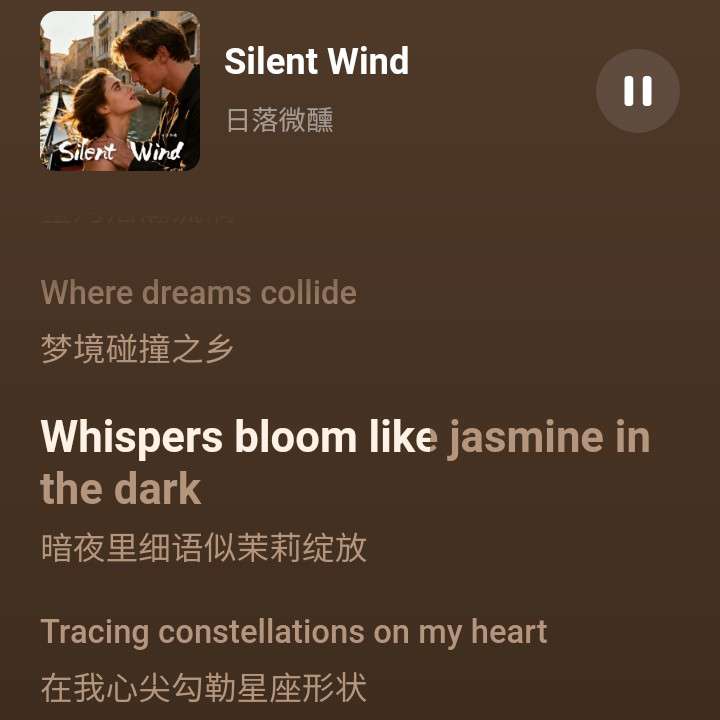Pause the song Silent Wind
The width and height of the screenshot is (720, 720).
coord(638,91)
